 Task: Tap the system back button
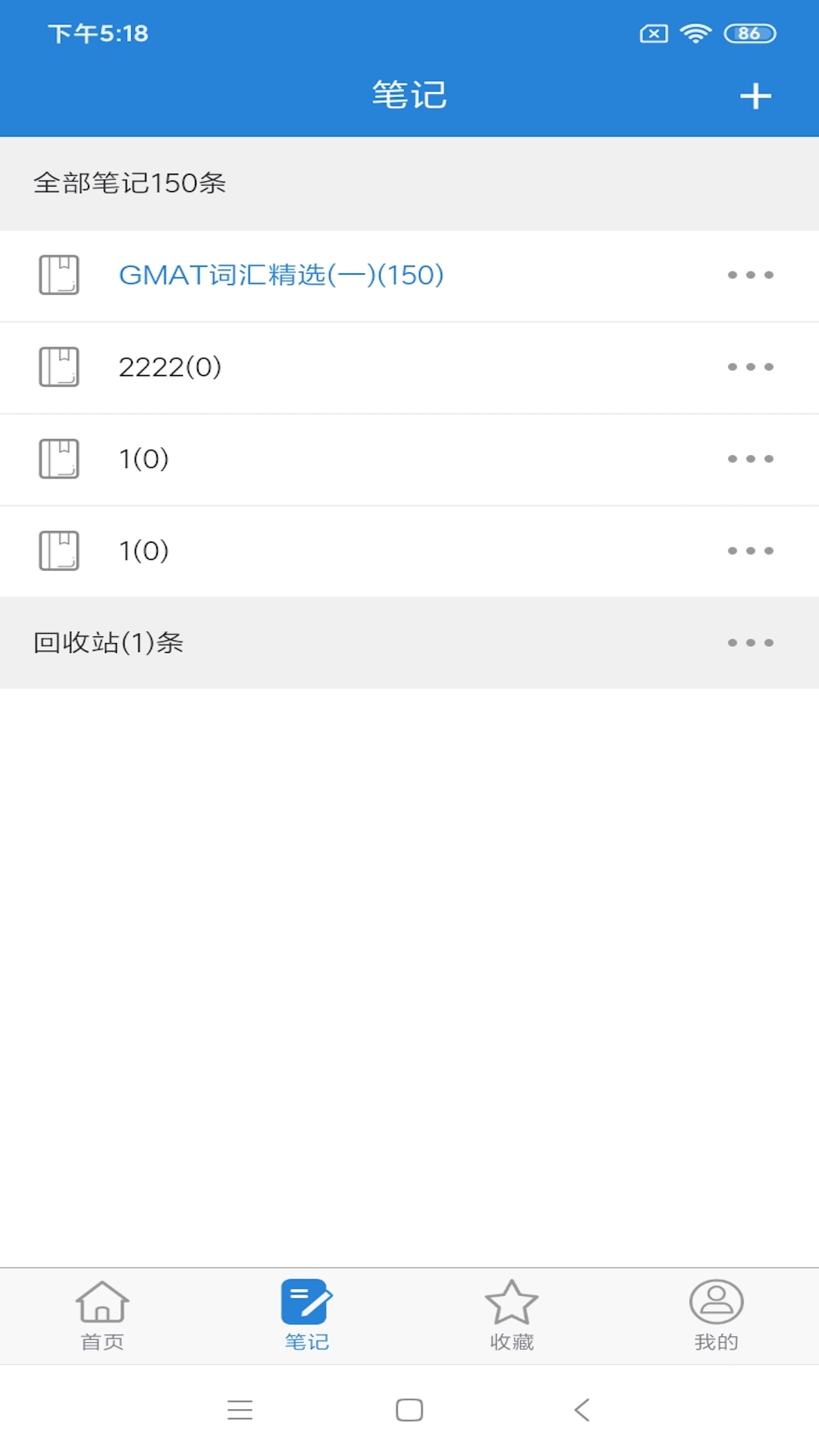[582, 1410]
